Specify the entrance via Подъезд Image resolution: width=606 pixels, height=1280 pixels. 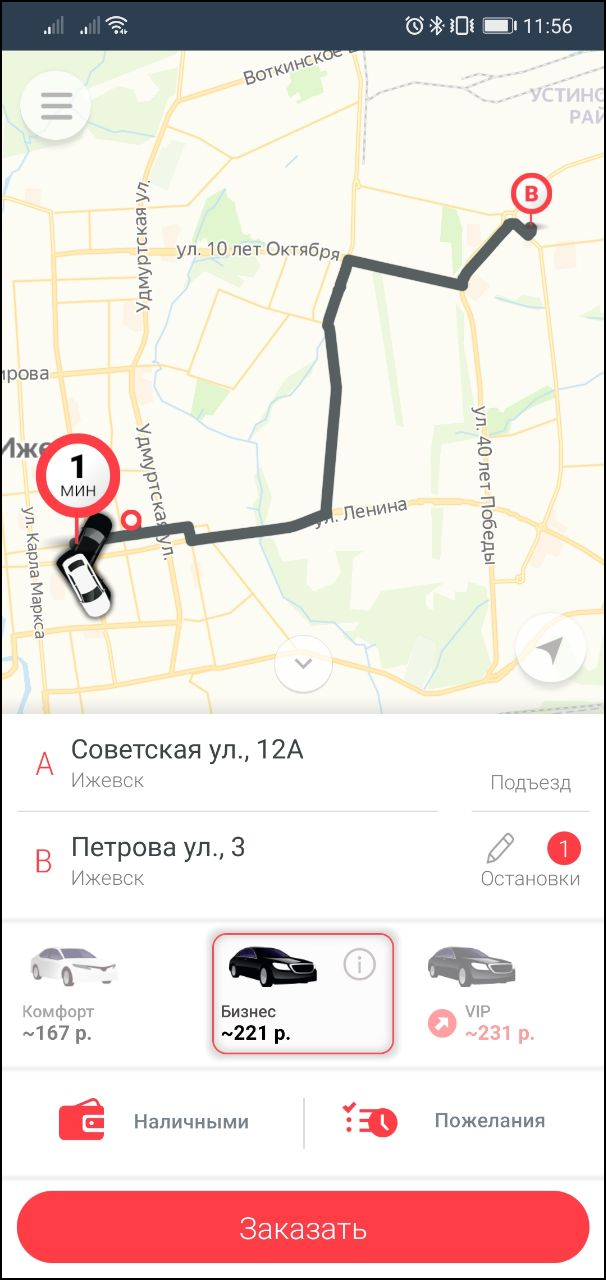530,783
